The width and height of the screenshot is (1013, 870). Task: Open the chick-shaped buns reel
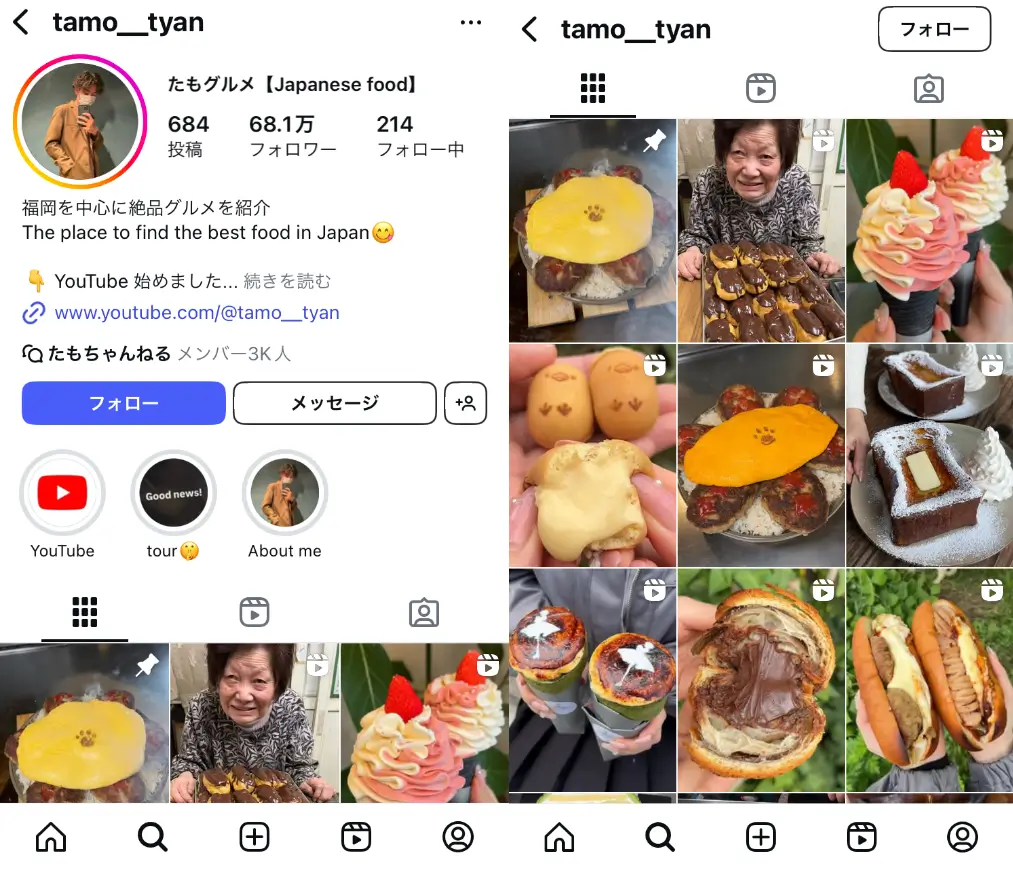592,455
